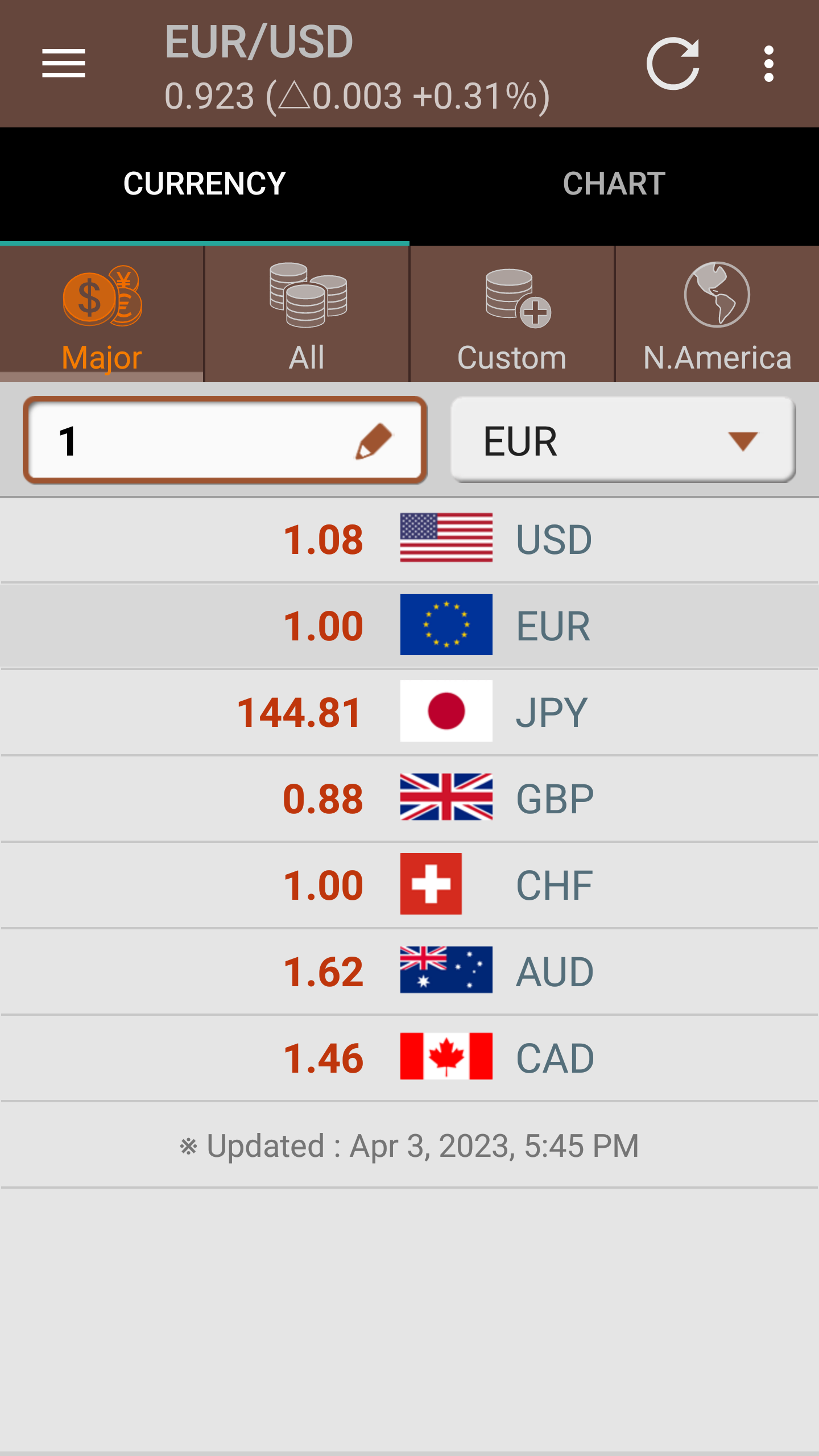Refresh the exchange rates
The image size is (819, 1456).
(x=673, y=63)
